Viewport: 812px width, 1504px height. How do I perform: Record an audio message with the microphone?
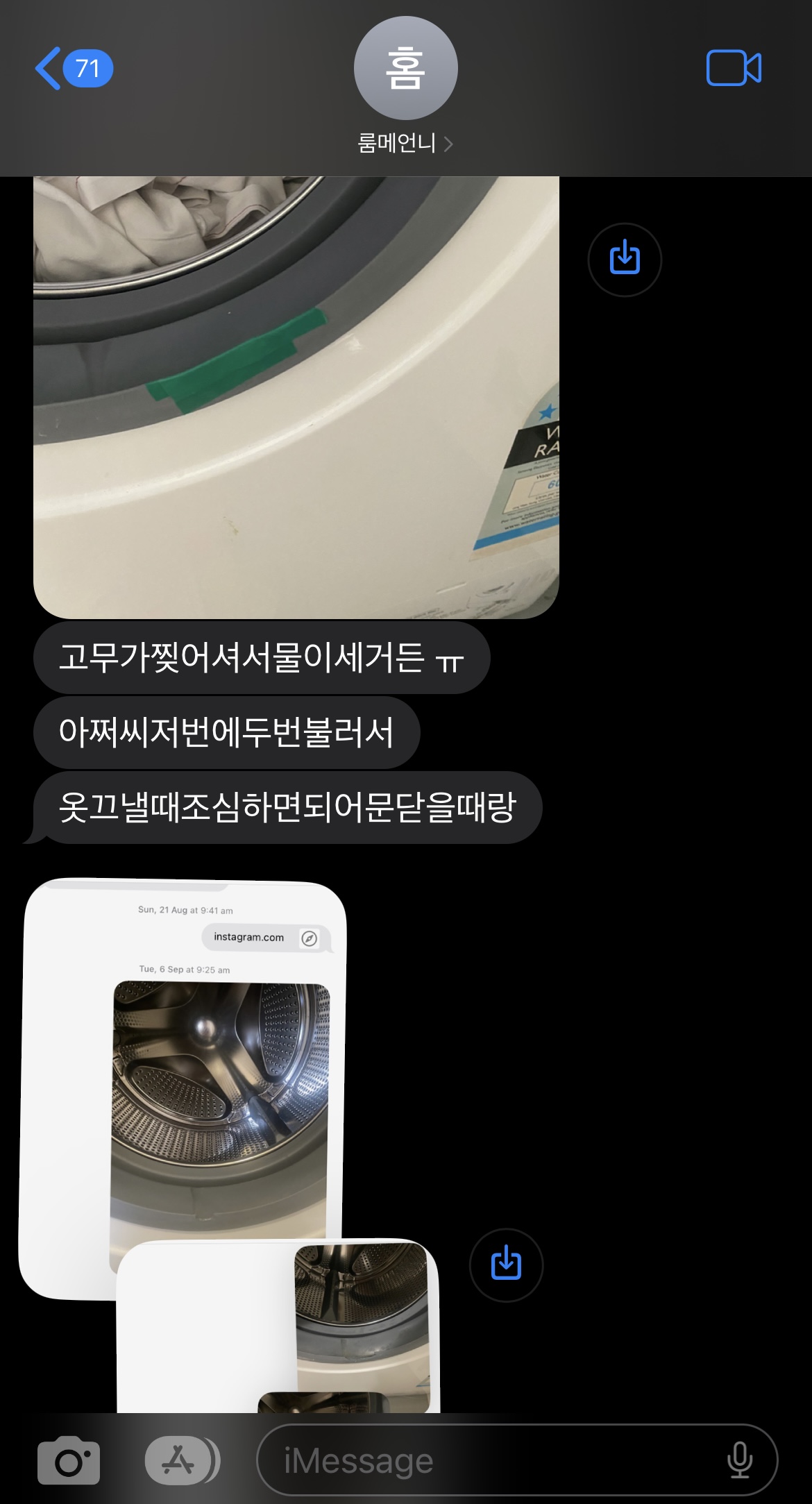click(x=739, y=1460)
